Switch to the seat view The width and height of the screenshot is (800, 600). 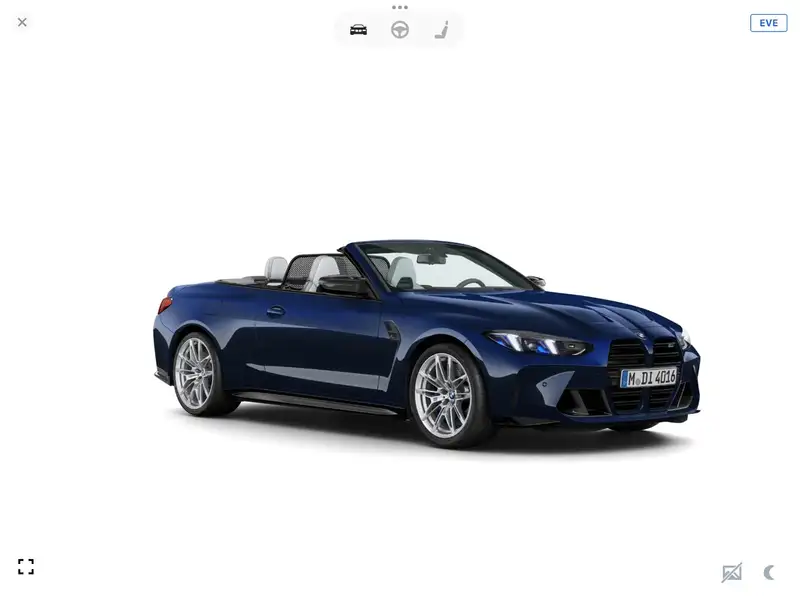[441, 30]
